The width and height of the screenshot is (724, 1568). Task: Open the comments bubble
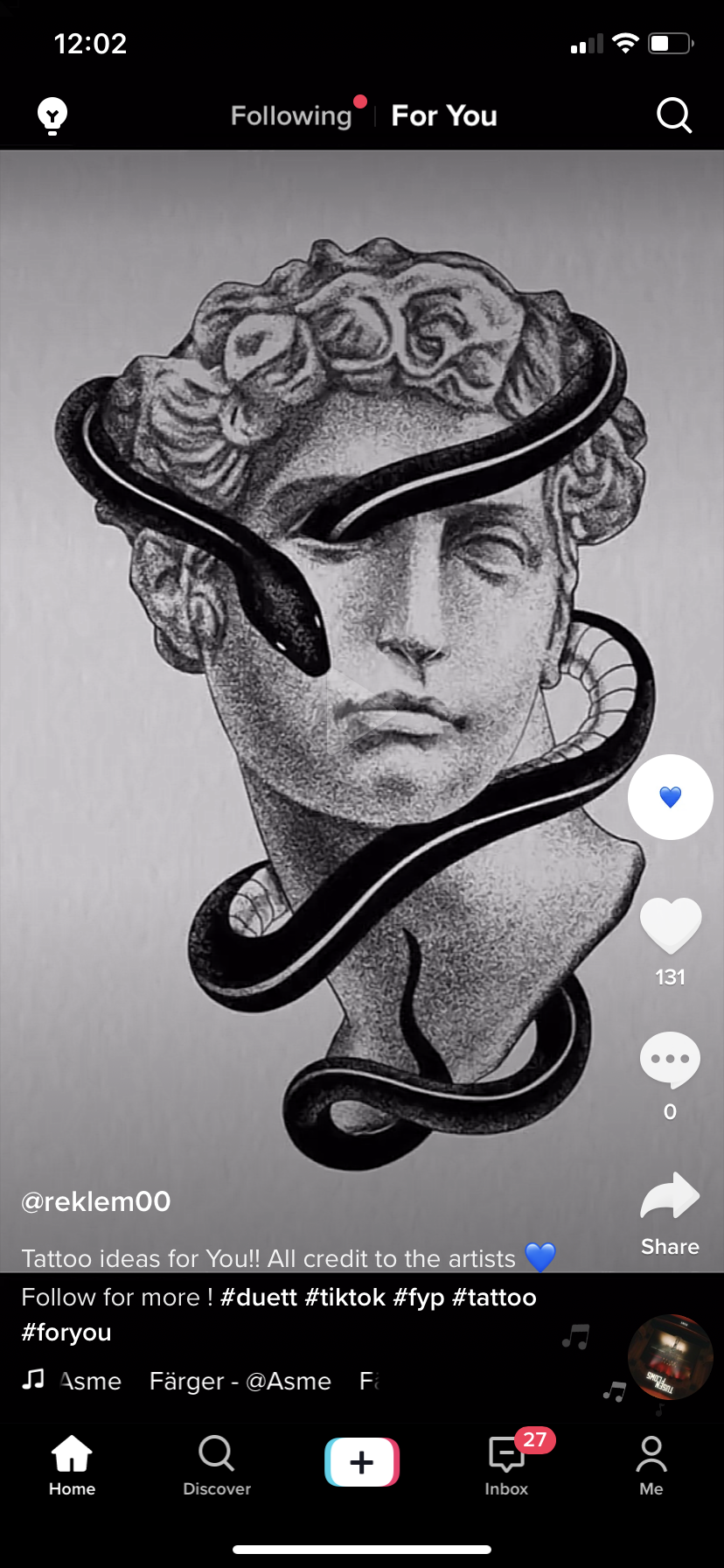coord(670,1060)
